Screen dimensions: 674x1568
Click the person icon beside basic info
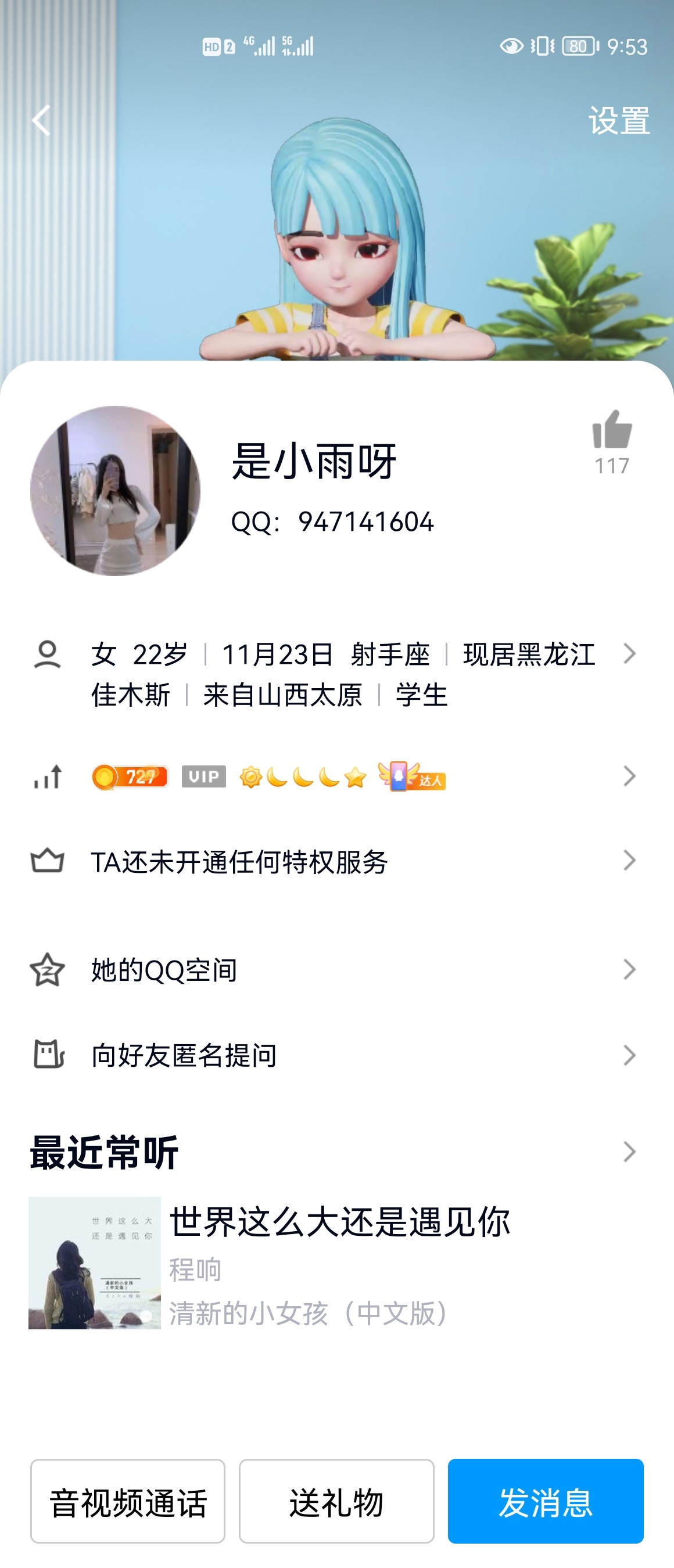48,653
